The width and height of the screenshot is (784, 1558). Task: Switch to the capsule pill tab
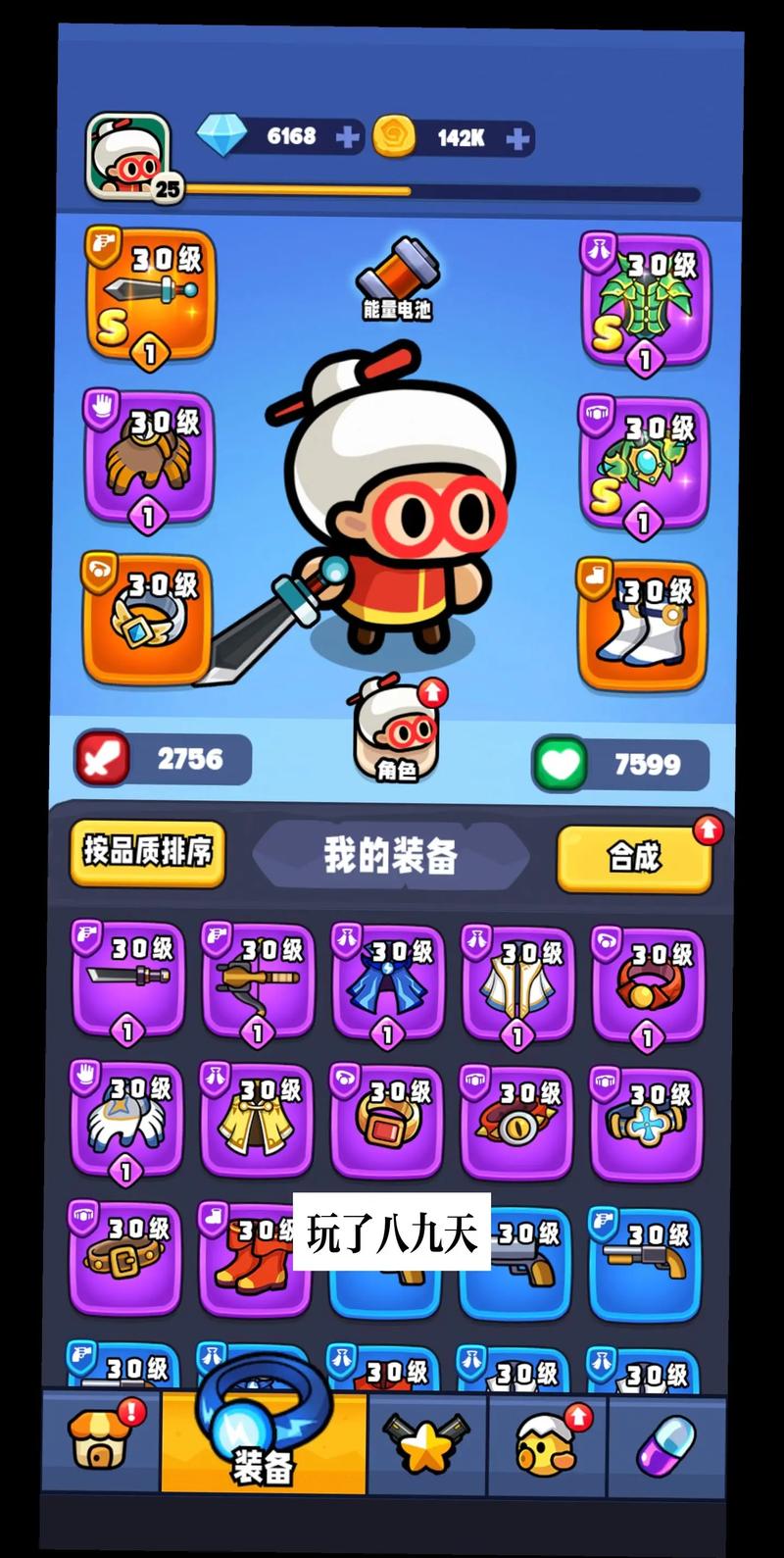coord(666,1445)
